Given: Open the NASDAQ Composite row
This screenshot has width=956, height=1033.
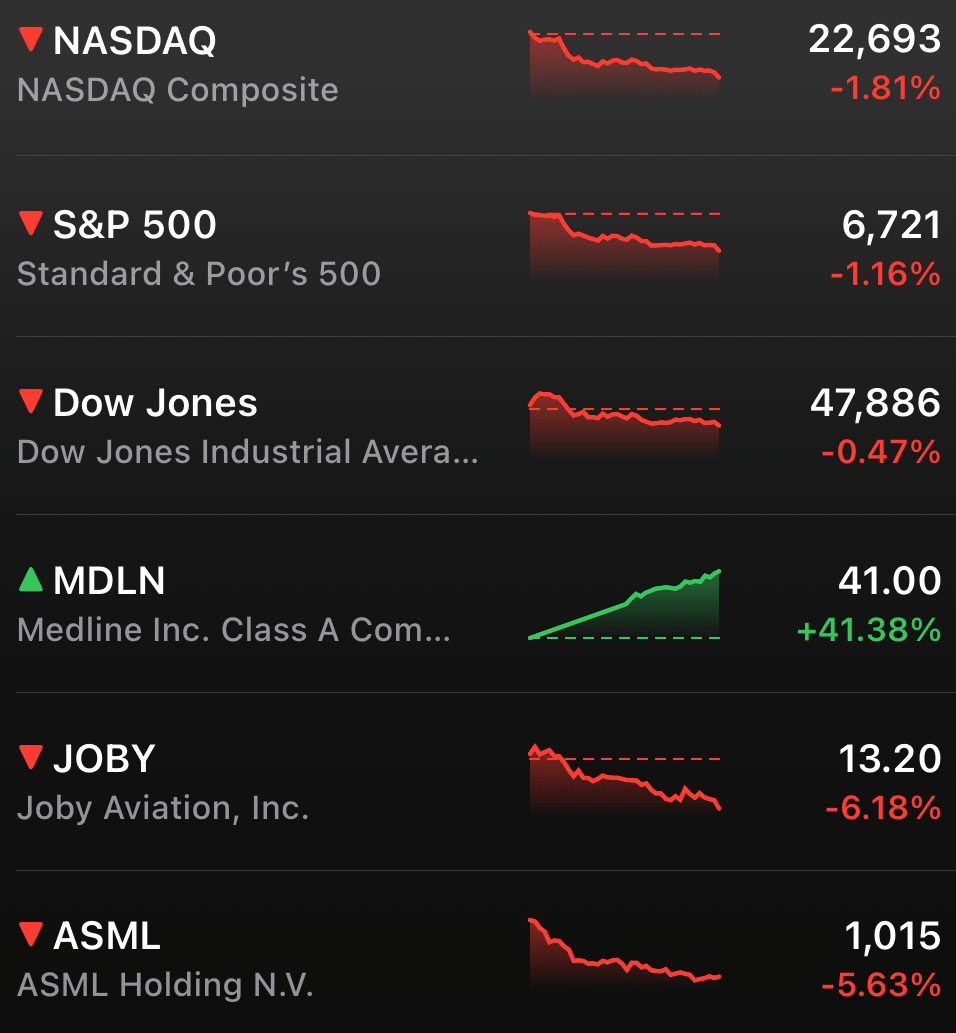Looking at the screenshot, I should [x=250, y=65].
